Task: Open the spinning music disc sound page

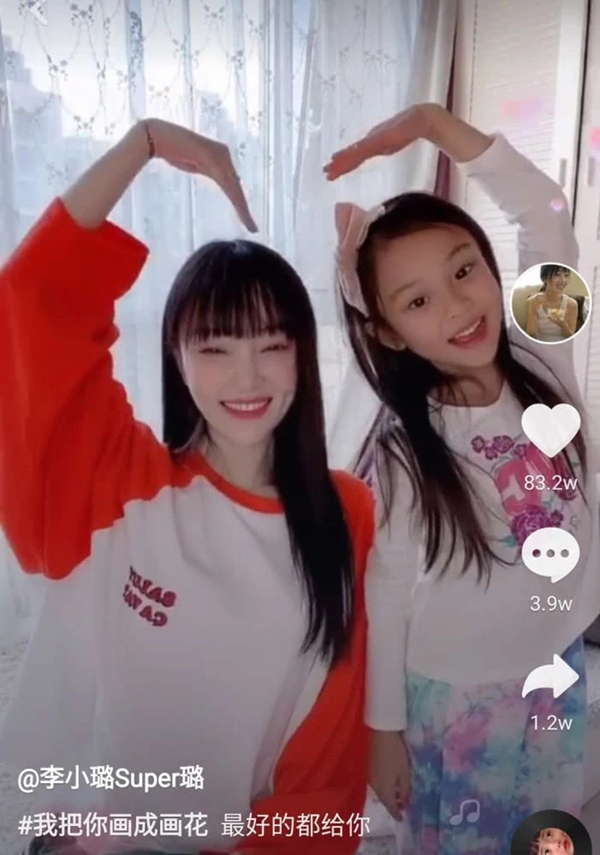Action: (556, 835)
